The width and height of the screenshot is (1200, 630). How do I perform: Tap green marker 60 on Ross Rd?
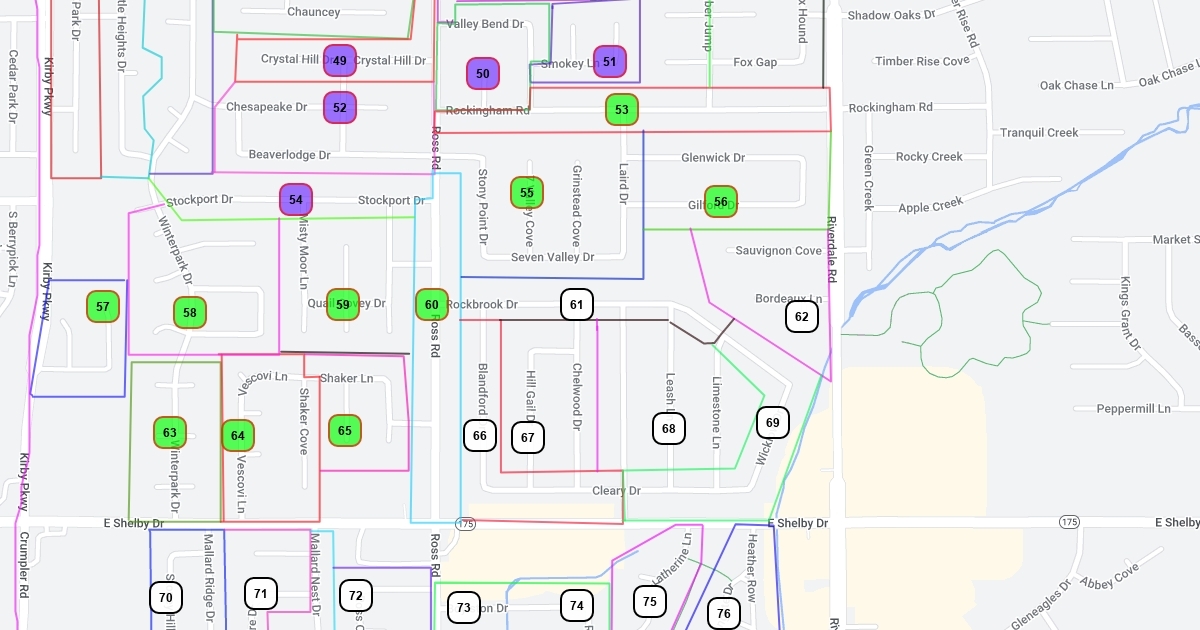click(432, 305)
